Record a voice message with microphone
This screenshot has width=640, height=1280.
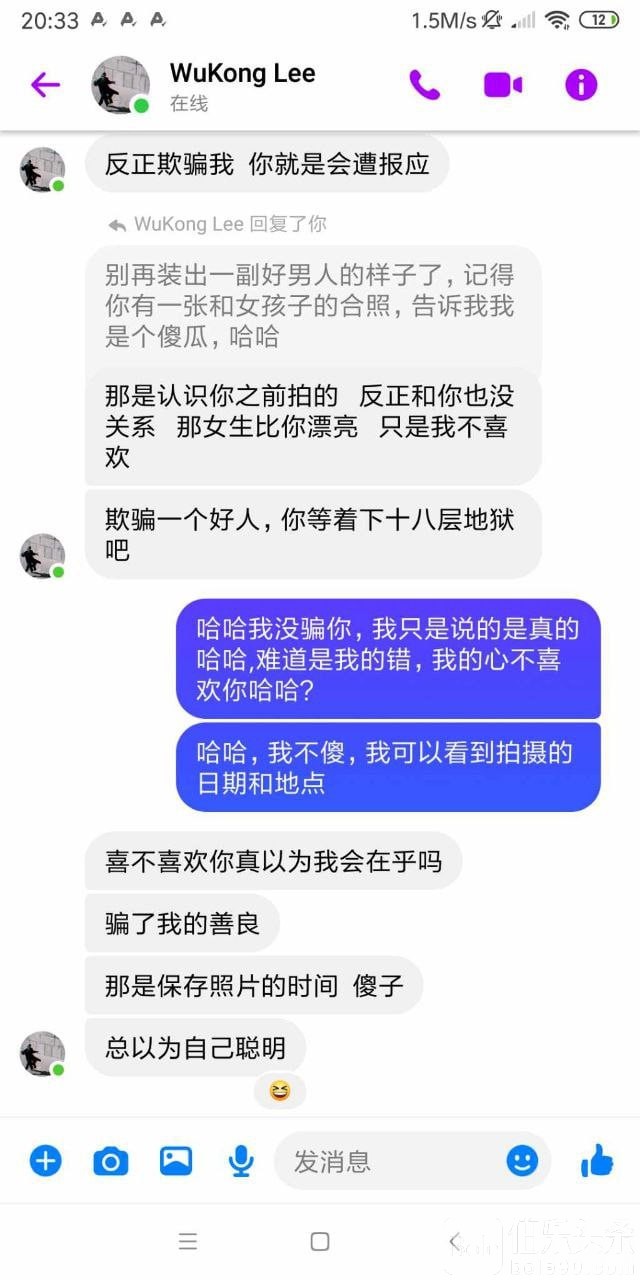pos(240,1161)
